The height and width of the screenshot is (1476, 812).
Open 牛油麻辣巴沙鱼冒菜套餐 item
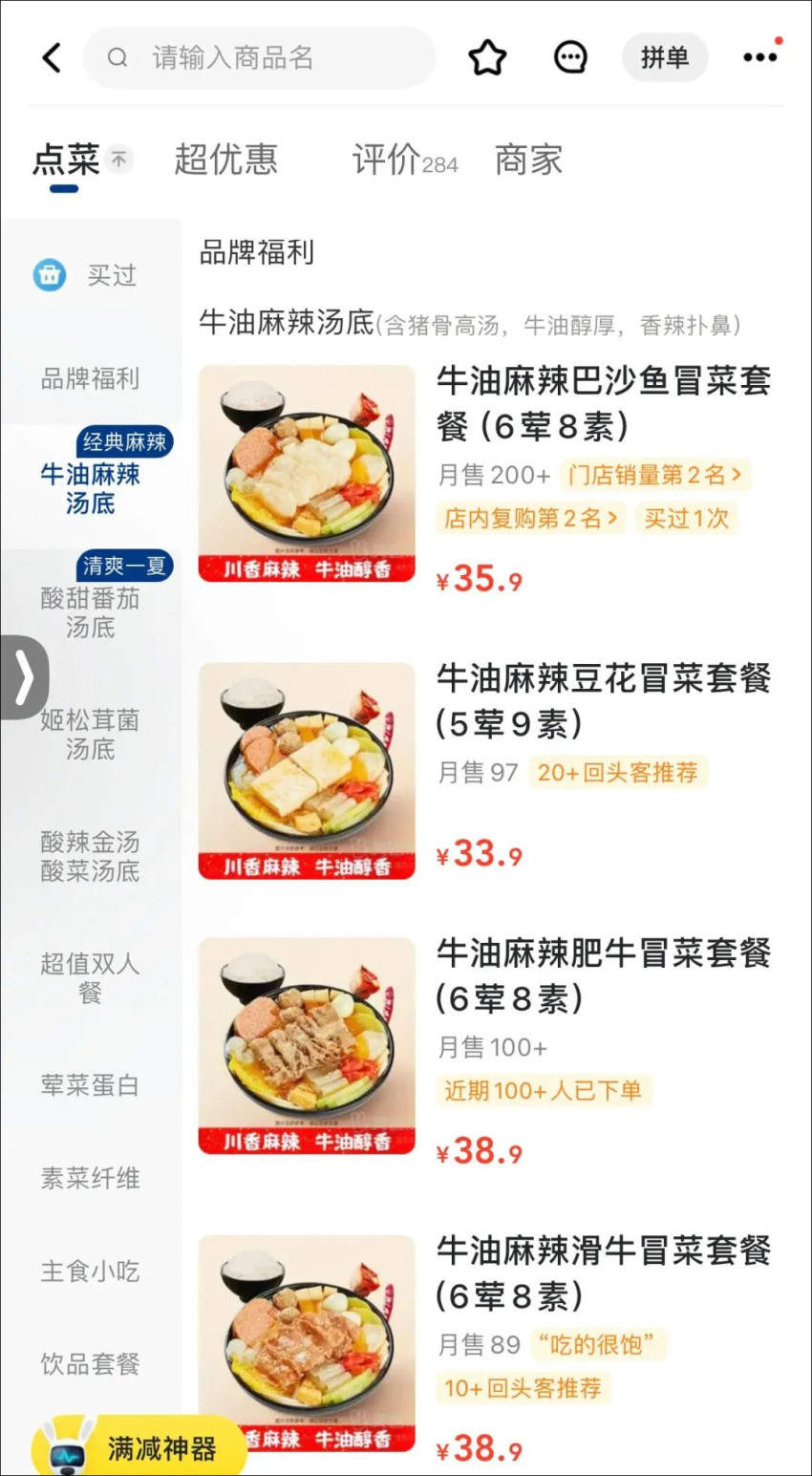coord(603,402)
